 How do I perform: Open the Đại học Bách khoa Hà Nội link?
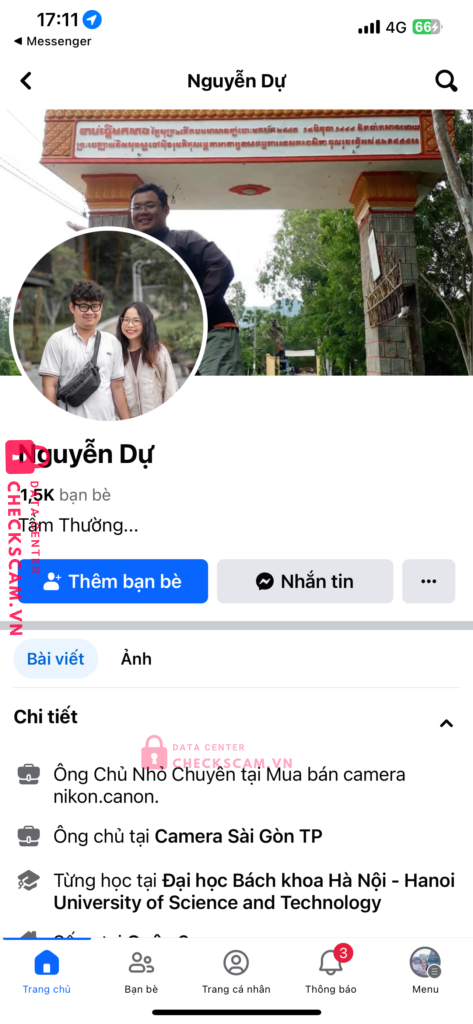254,891
